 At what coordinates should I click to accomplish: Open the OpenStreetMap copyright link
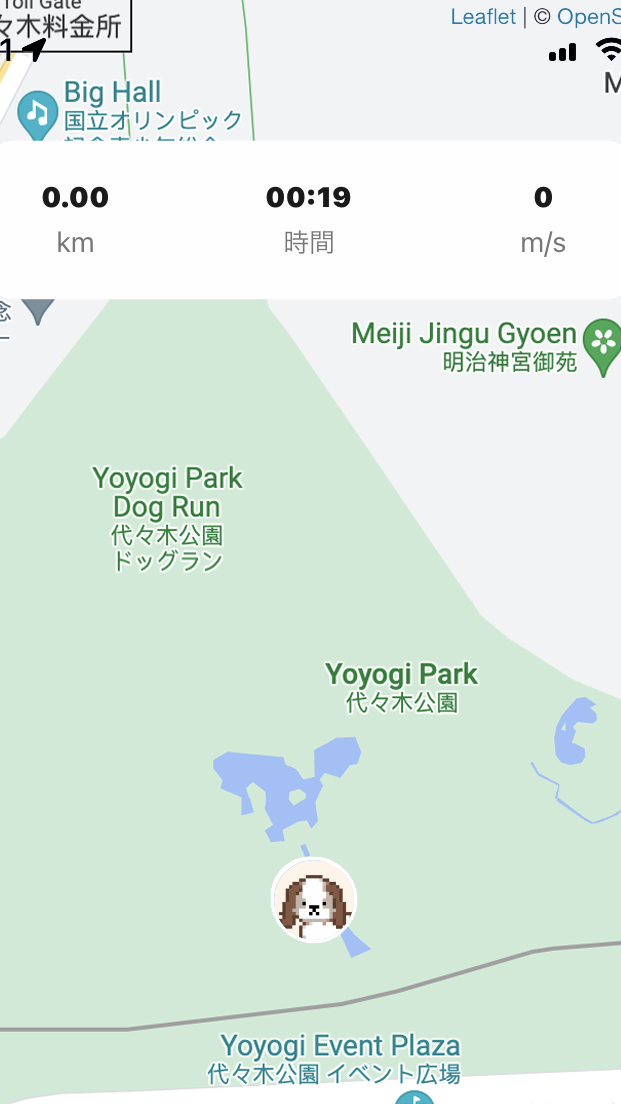coord(588,16)
